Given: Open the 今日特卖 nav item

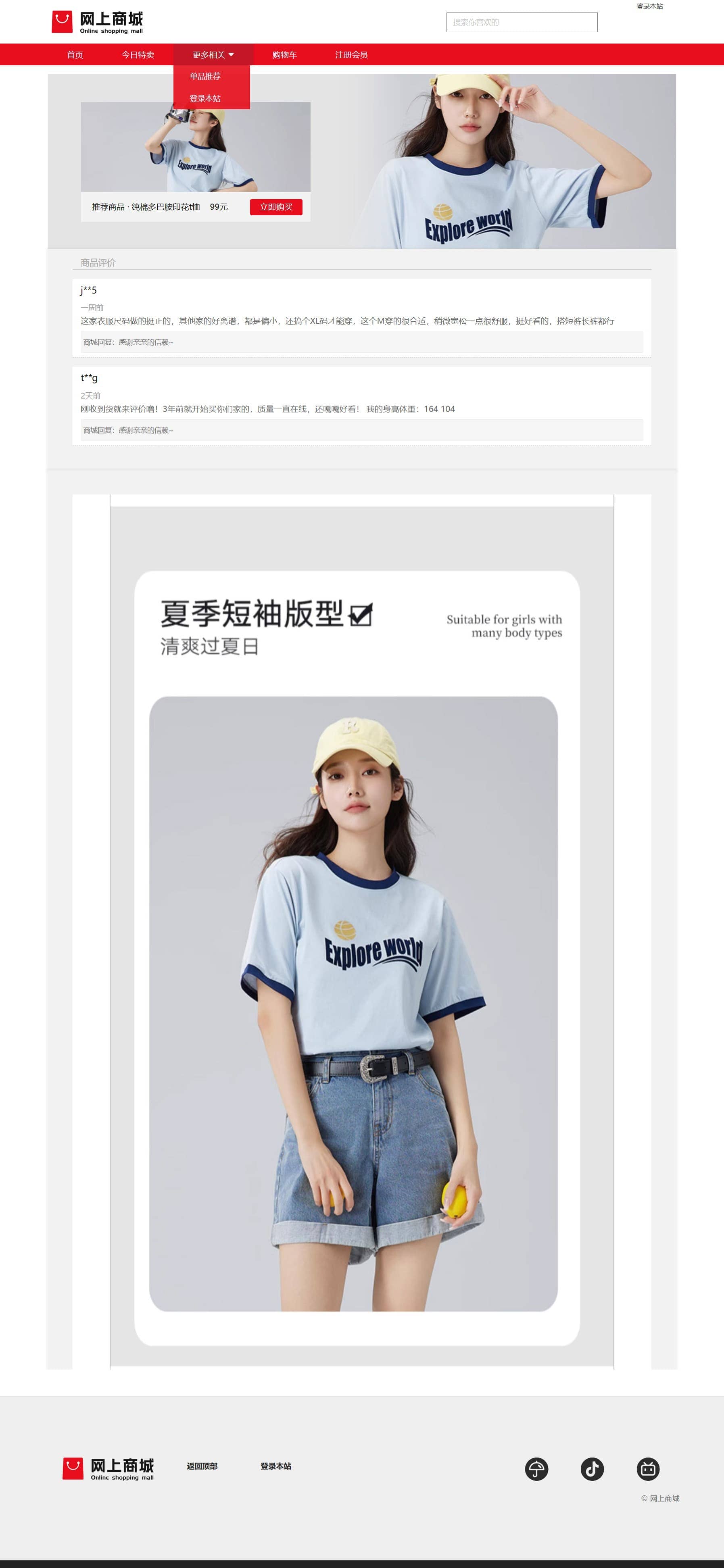Looking at the screenshot, I should pos(138,55).
